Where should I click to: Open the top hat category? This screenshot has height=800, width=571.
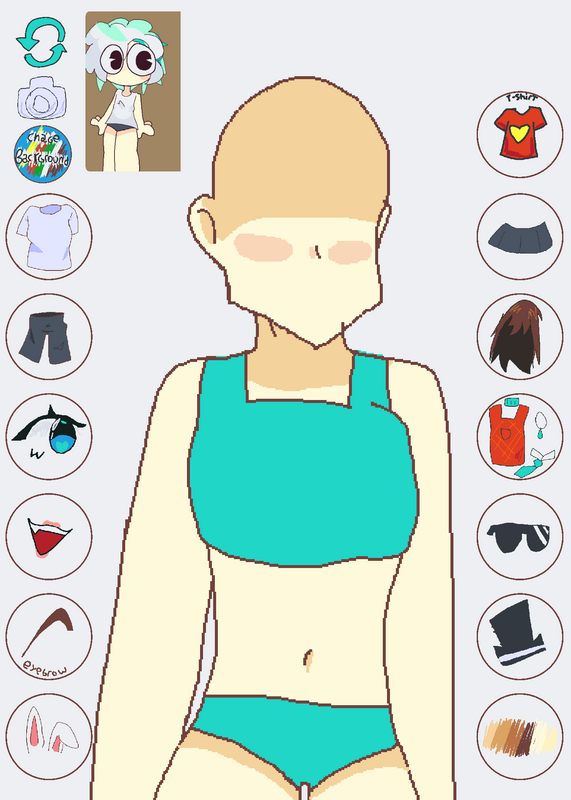(x=520, y=637)
